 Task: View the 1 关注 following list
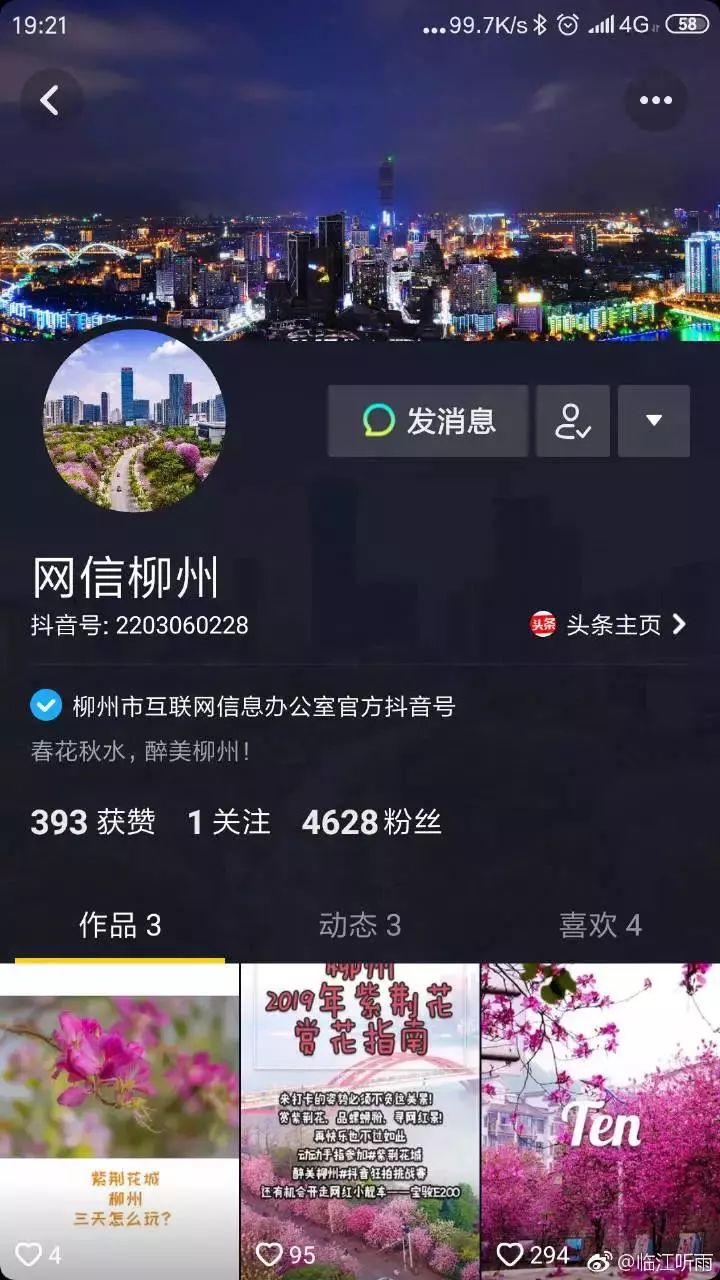[x=229, y=822]
